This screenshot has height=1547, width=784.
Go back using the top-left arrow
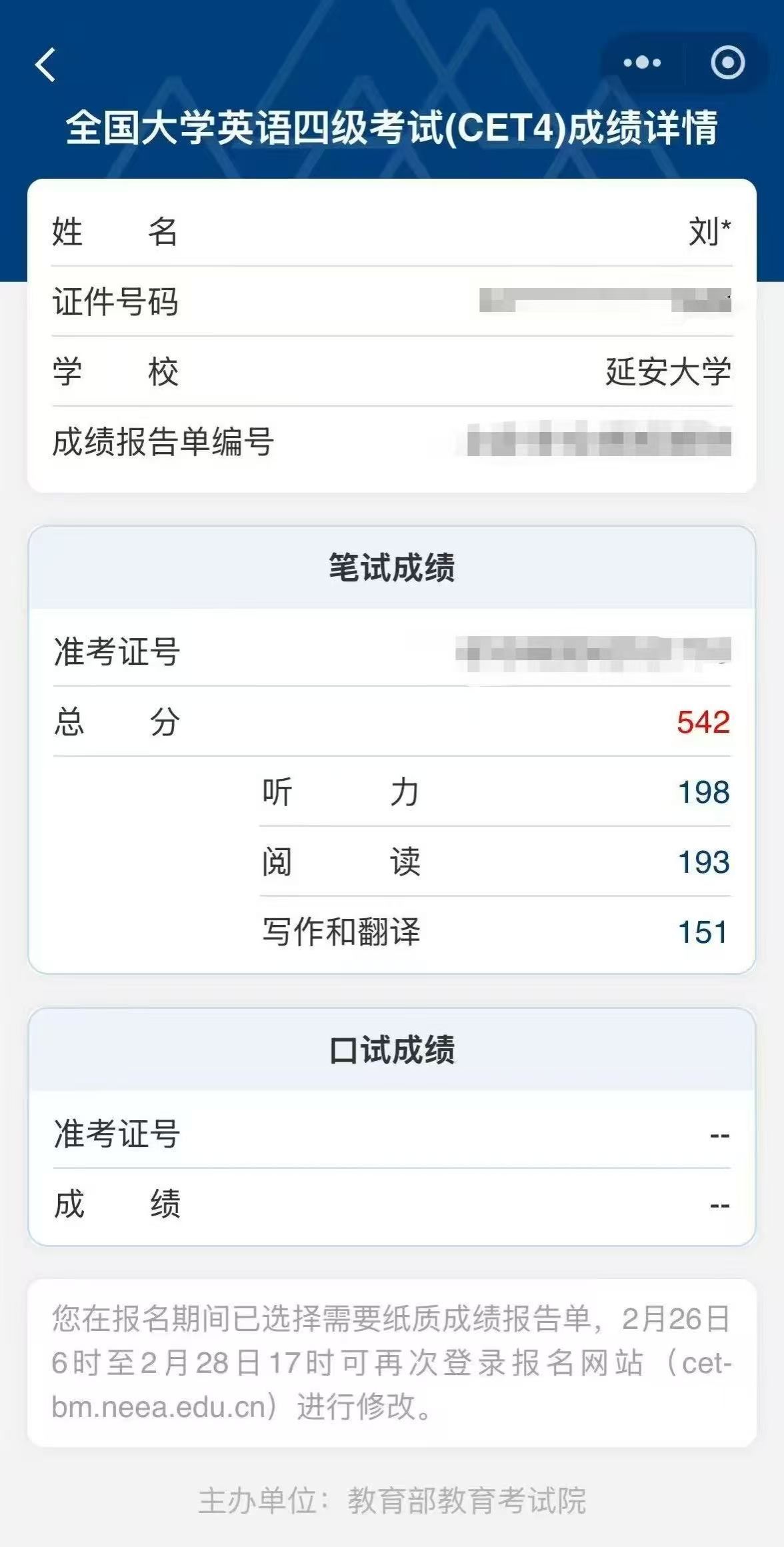pos(45,65)
